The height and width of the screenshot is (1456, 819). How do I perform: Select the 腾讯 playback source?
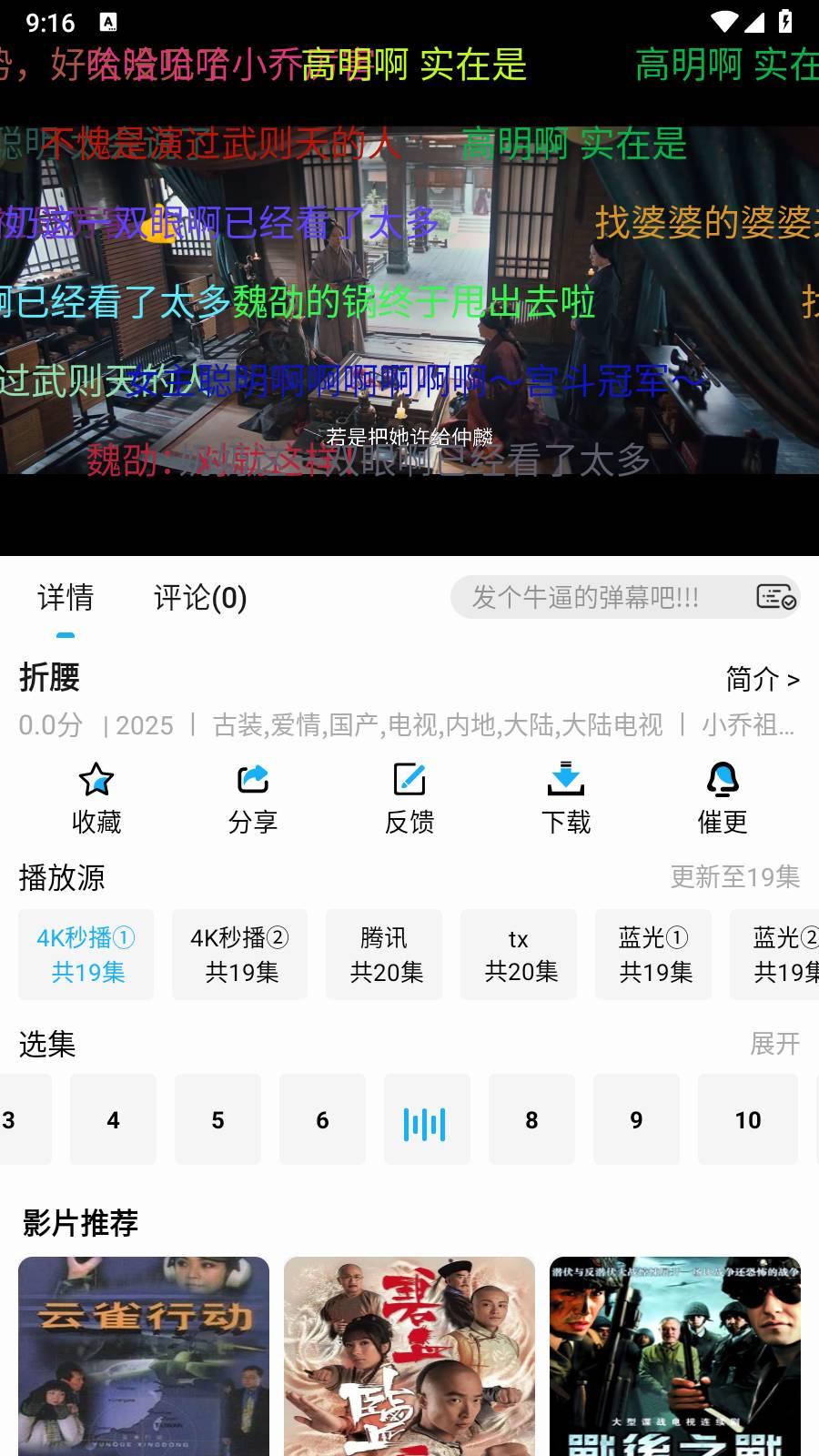384,955
